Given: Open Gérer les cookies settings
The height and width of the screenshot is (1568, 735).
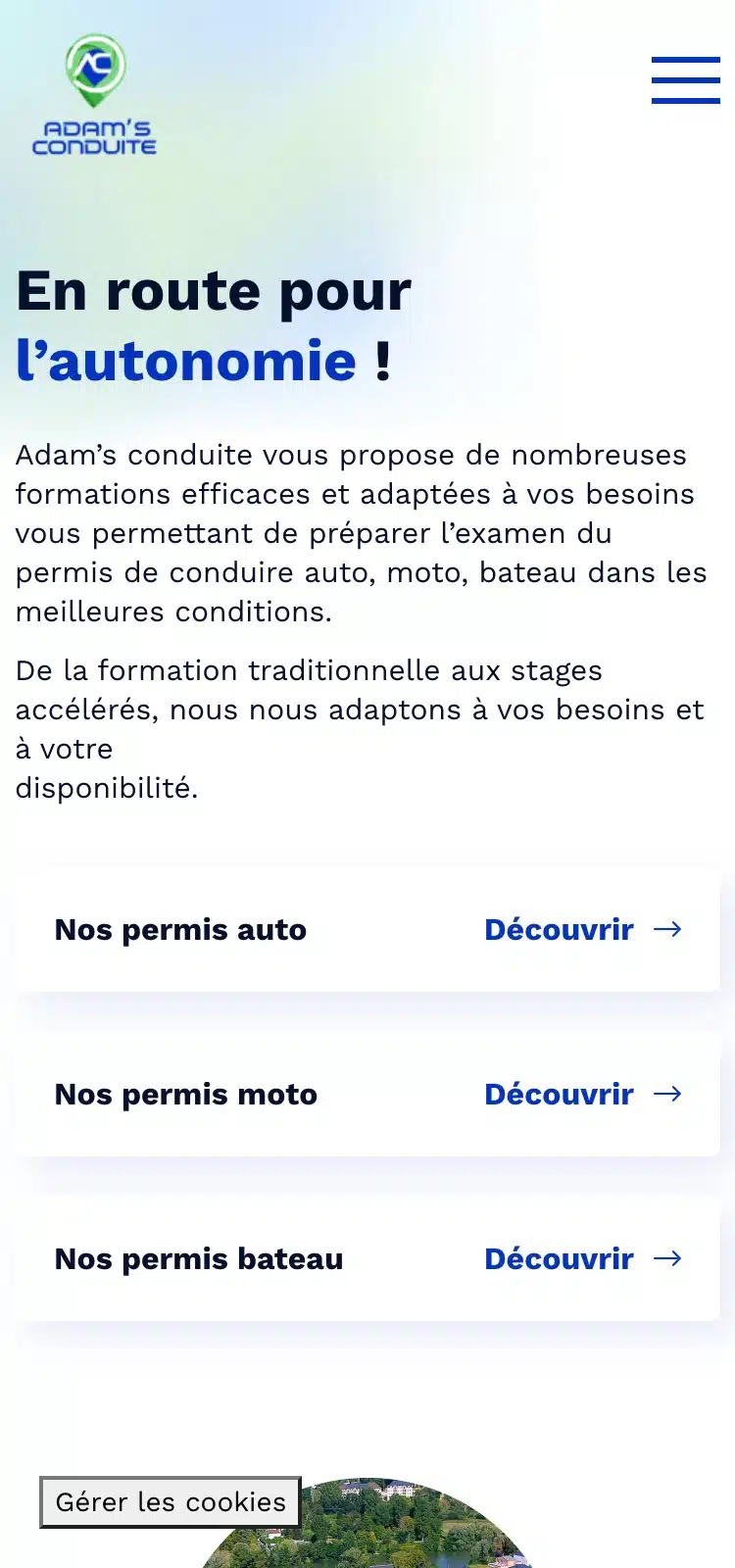Looking at the screenshot, I should click(x=171, y=1502).
